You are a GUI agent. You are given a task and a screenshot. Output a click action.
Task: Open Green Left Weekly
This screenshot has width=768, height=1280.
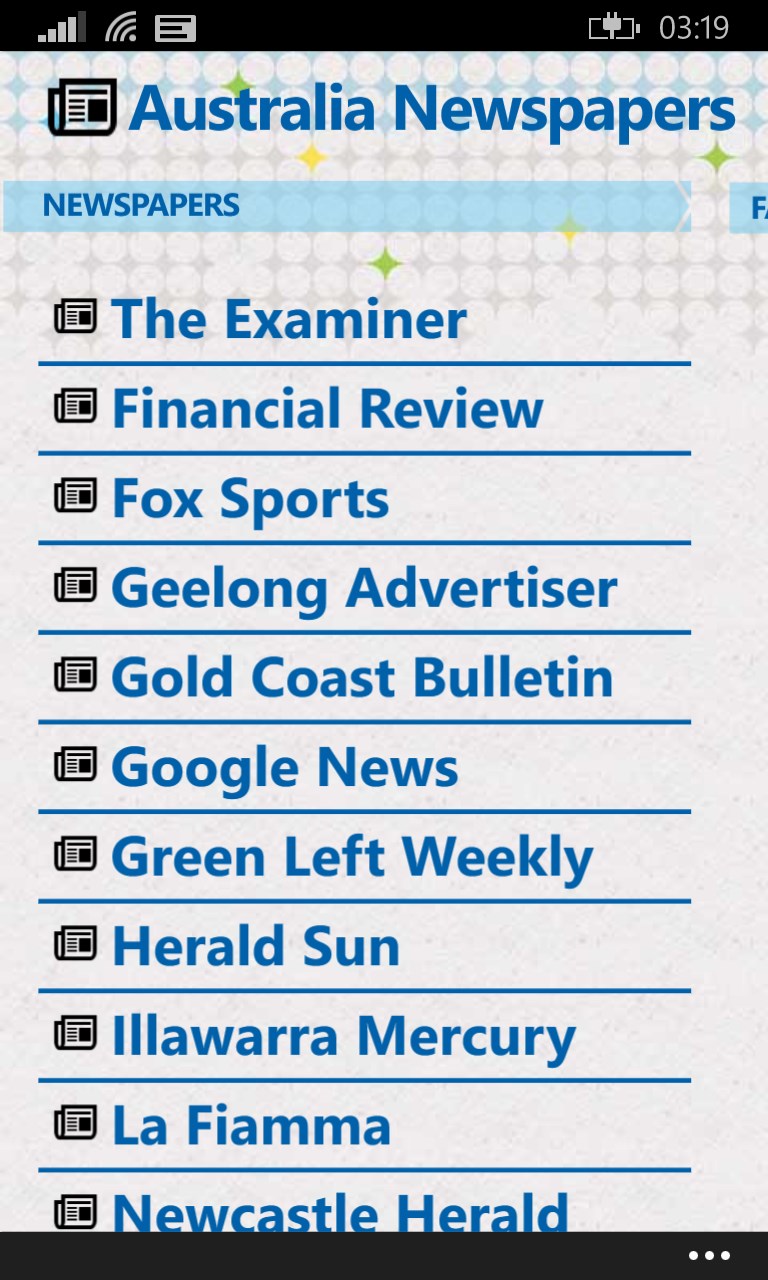click(351, 857)
